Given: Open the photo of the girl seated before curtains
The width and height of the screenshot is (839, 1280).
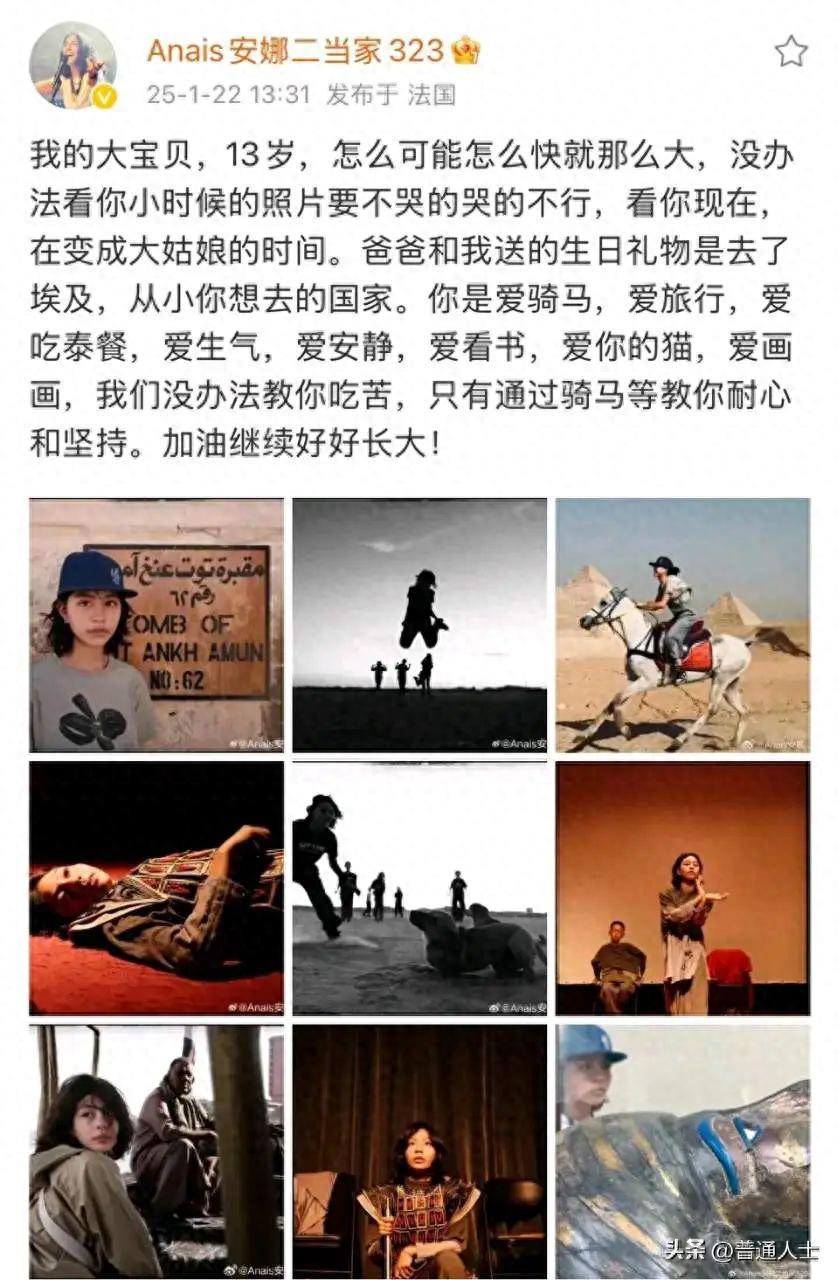Looking at the screenshot, I should 420,1150.
